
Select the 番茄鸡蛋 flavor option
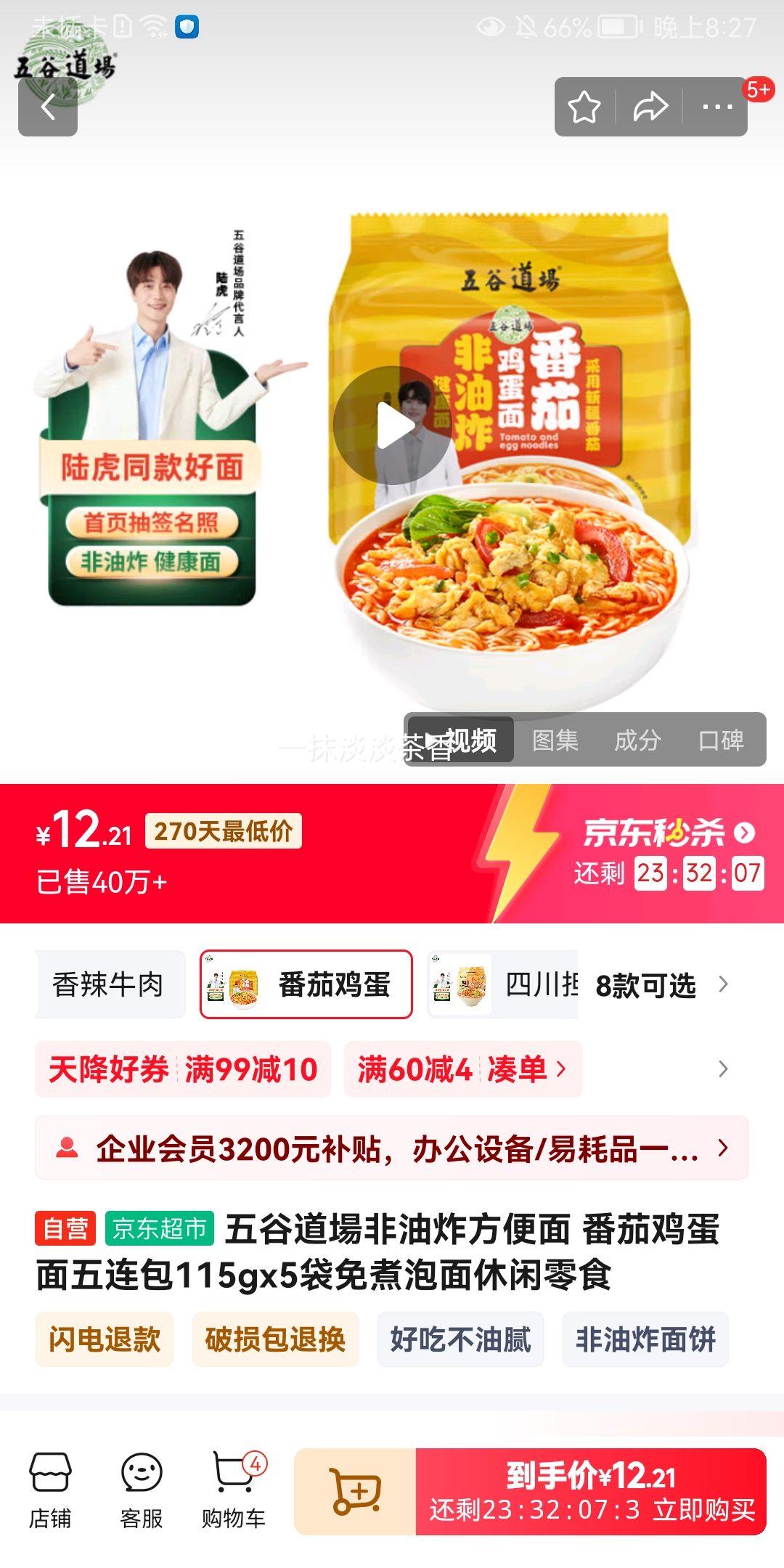tap(305, 985)
